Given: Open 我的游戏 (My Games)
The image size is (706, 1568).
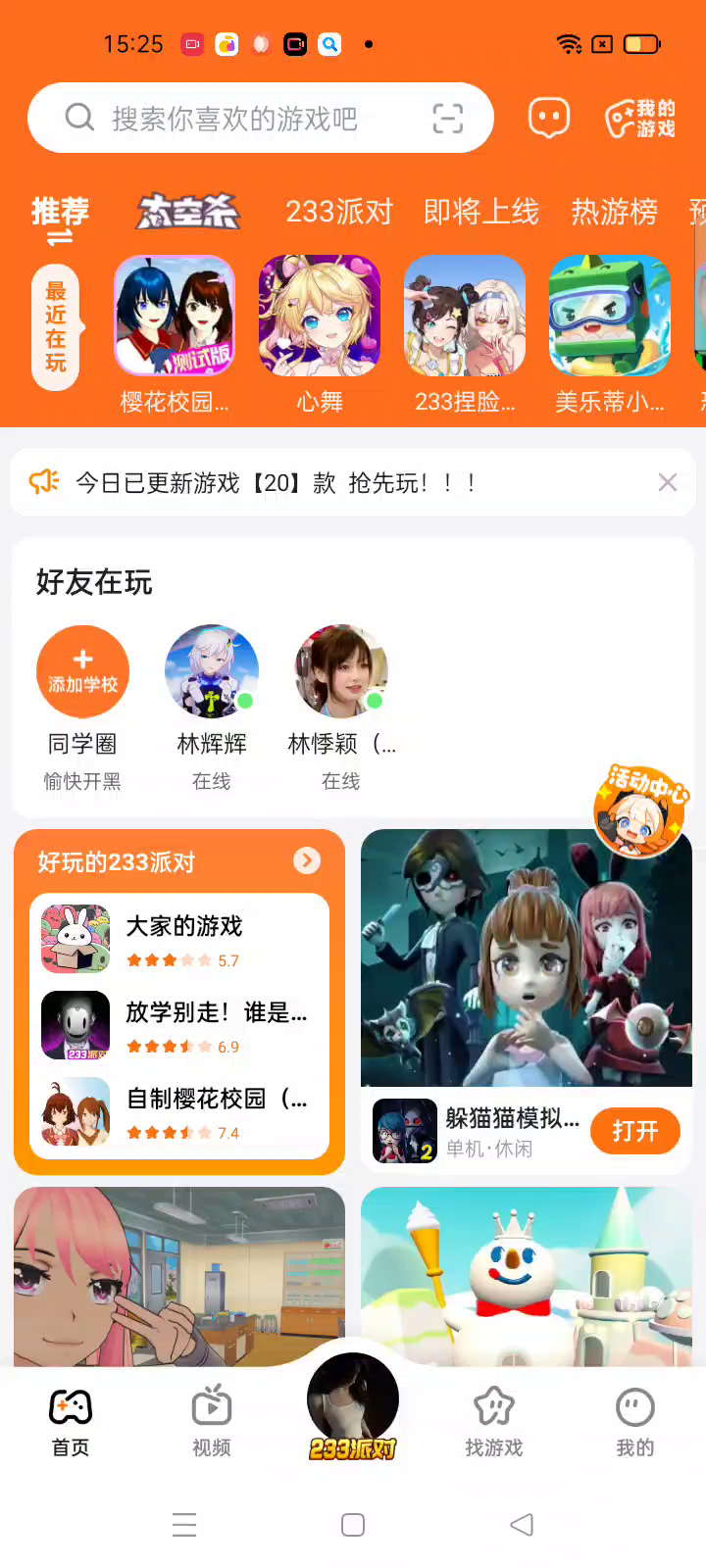Looking at the screenshot, I should (x=640, y=119).
